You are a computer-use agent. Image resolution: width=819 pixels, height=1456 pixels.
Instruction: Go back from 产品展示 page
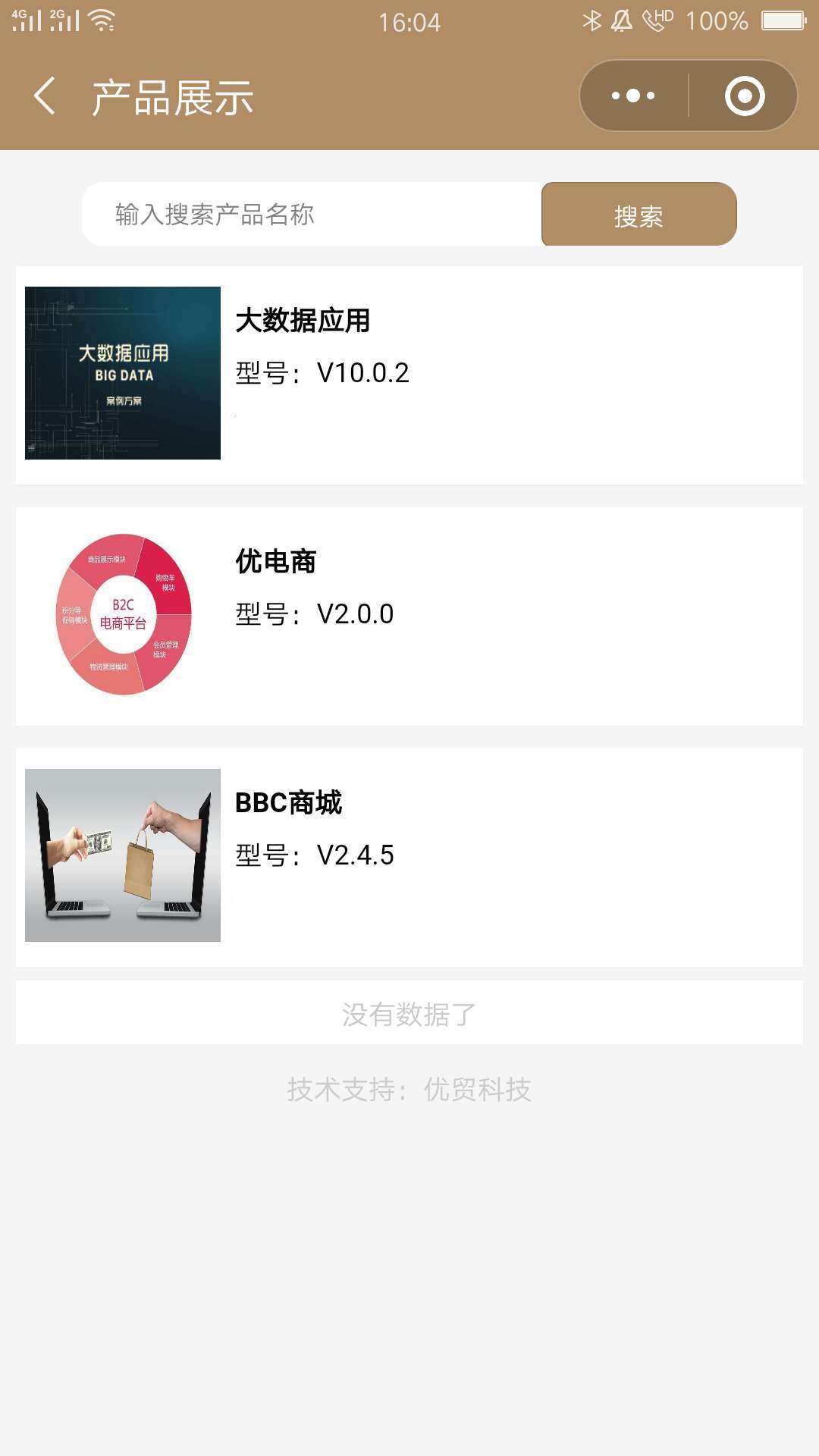[x=45, y=96]
